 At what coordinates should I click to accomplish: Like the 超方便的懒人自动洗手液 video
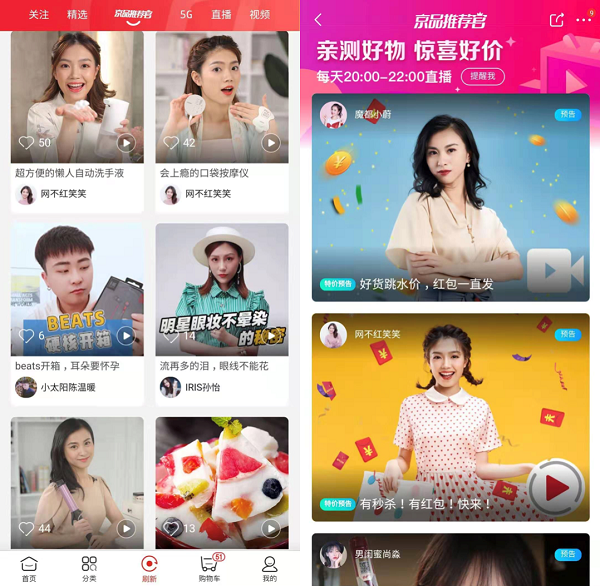pyautogui.click(x=27, y=143)
